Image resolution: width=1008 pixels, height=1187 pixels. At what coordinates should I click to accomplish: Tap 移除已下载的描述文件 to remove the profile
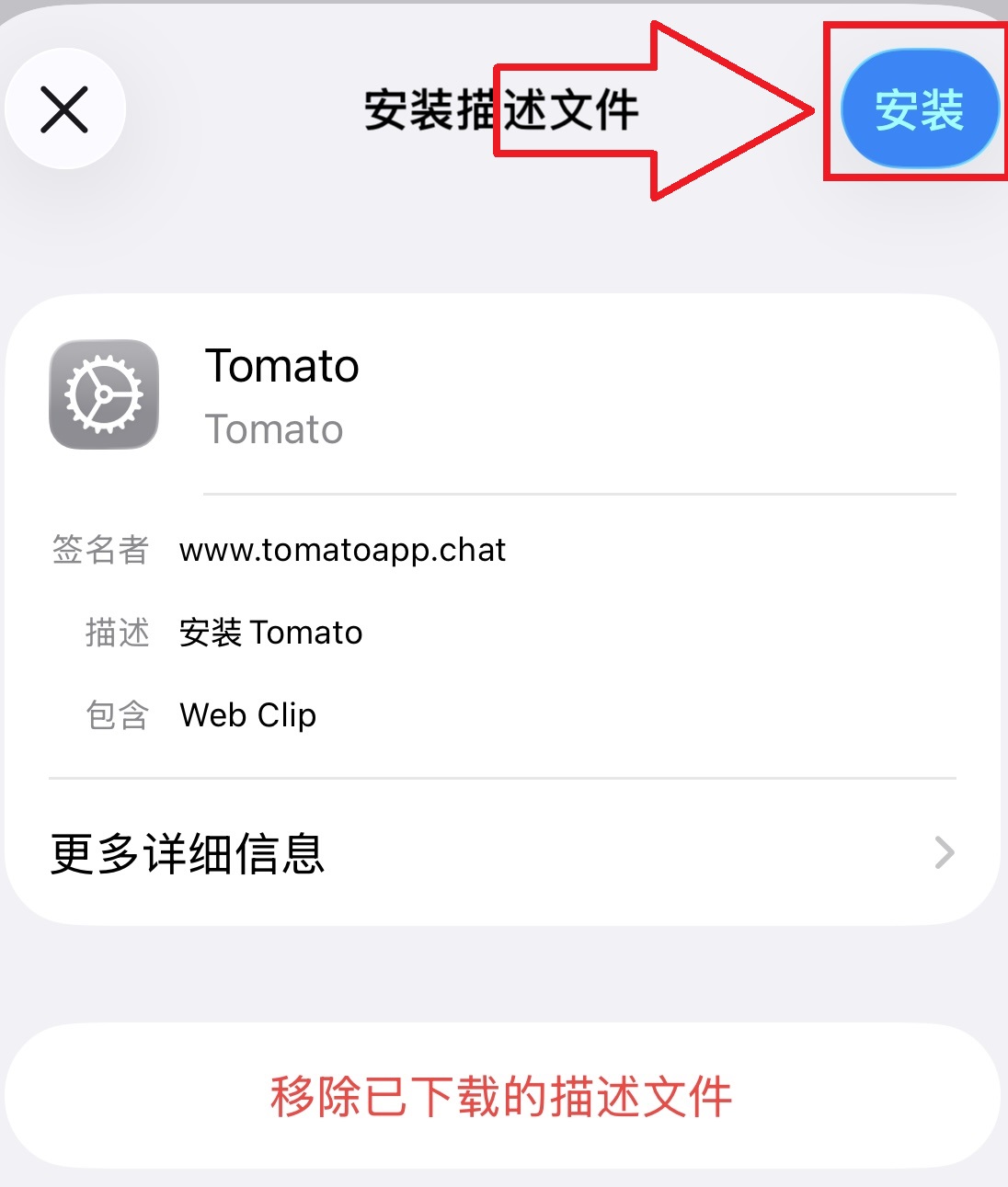pyautogui.click(x=501, y=1096)
